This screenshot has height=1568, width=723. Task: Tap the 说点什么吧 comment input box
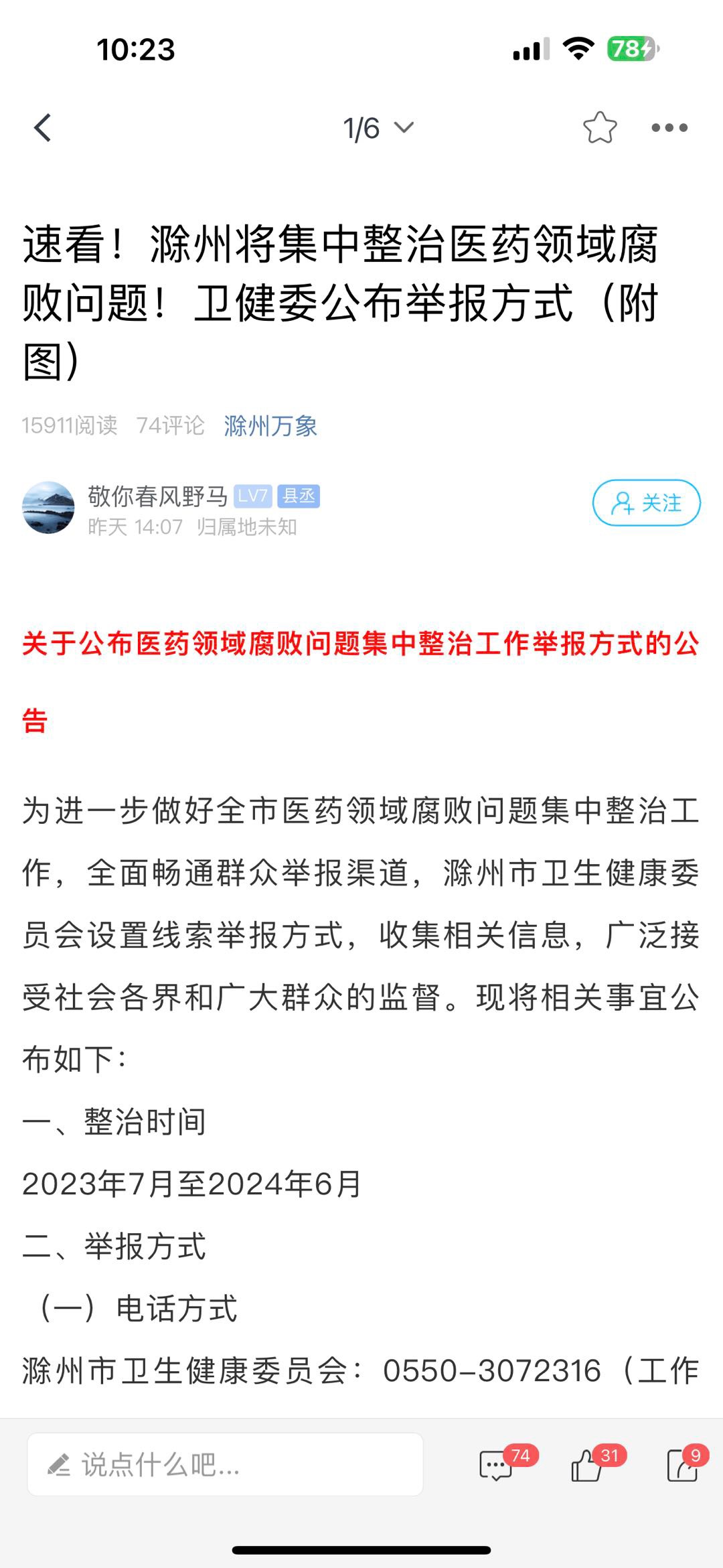[x=225, y=1464]
